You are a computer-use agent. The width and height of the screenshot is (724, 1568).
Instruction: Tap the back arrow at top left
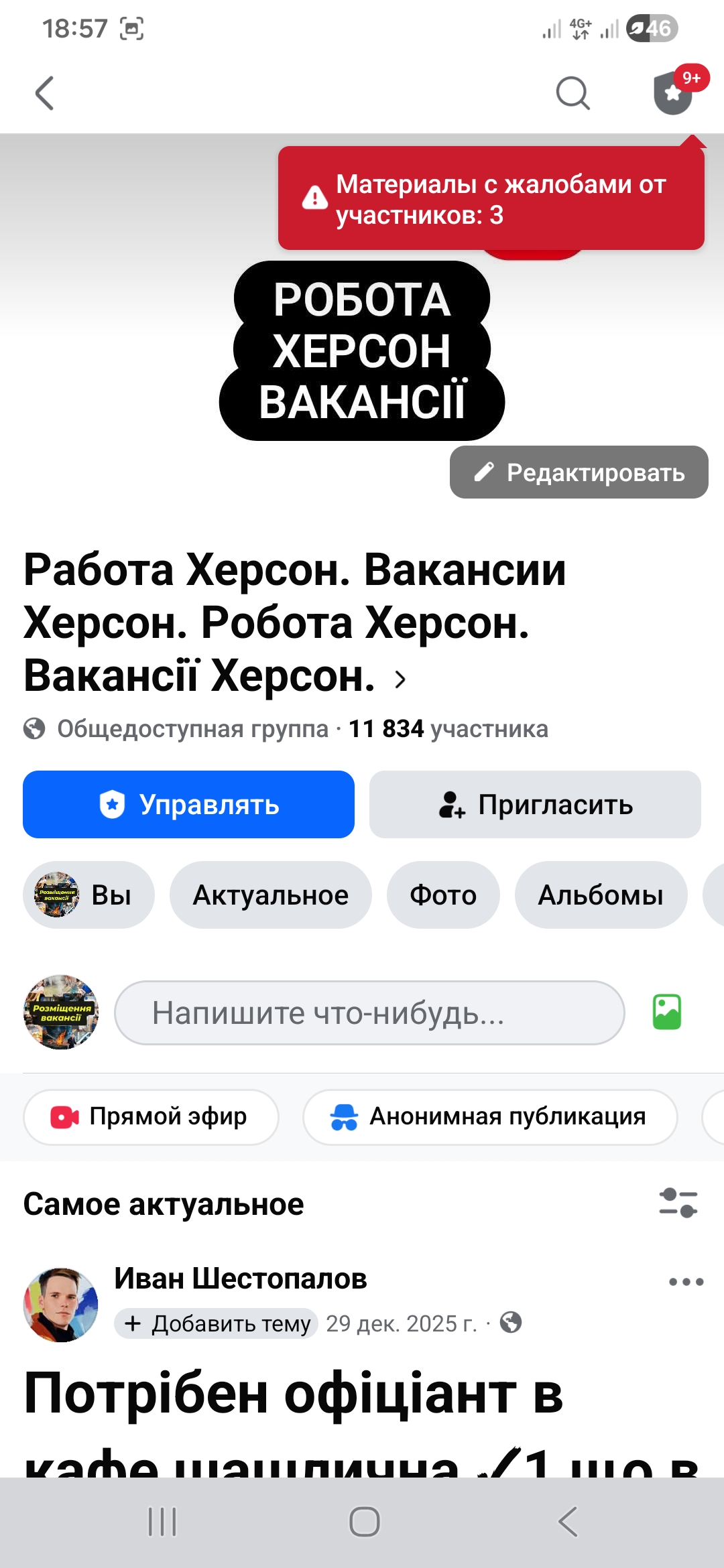click(x=42, y=94)
